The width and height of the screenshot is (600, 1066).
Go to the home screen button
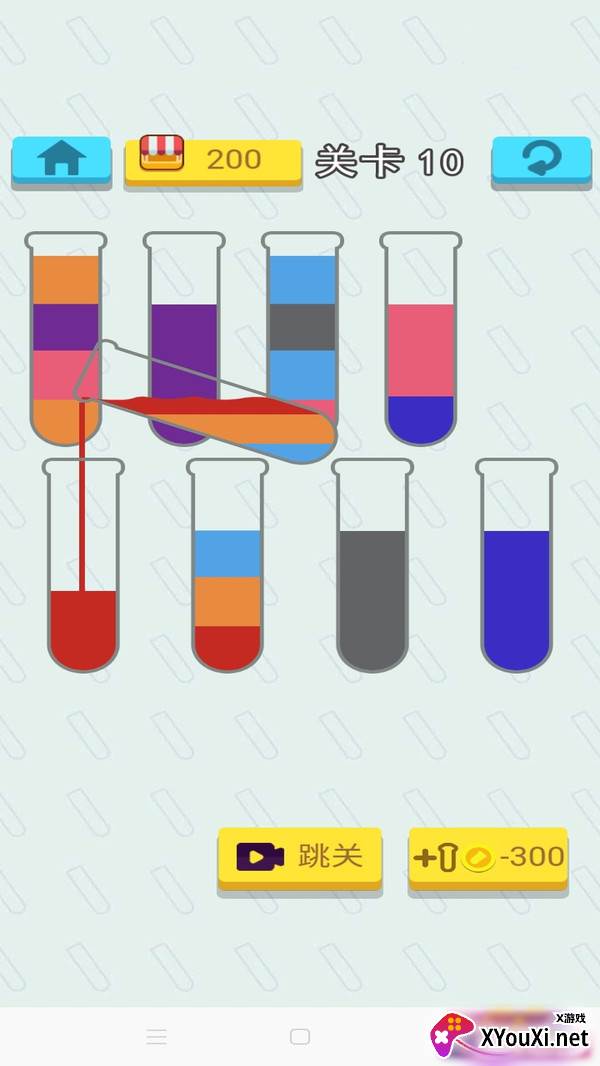click(x=62, y=160)
